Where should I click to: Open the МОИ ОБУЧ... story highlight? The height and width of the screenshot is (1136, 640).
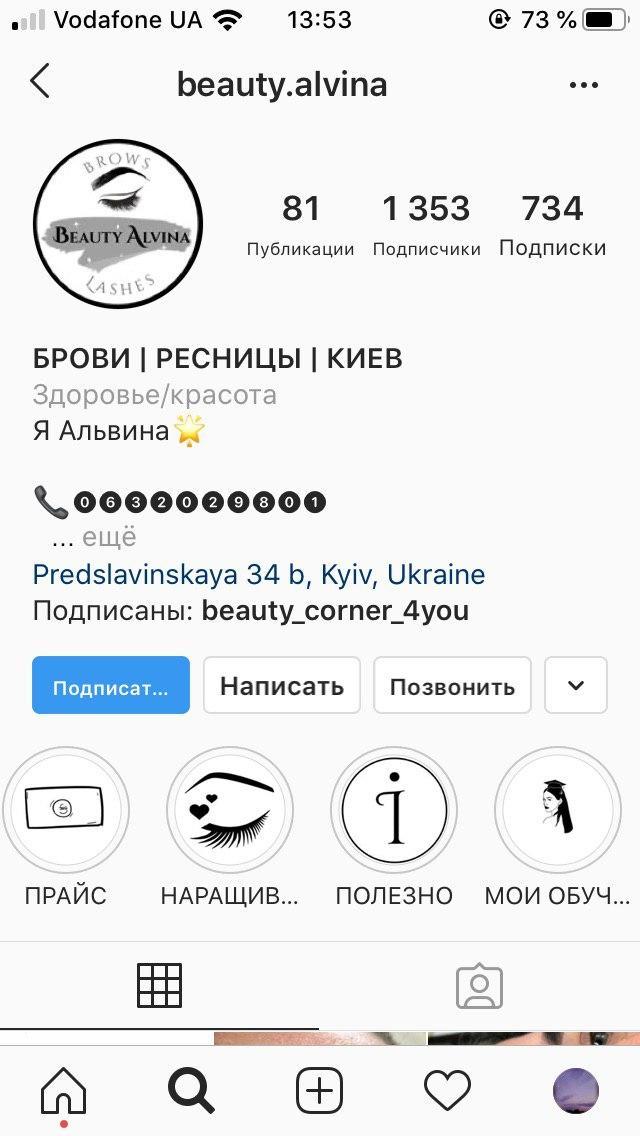coord(558,810)
